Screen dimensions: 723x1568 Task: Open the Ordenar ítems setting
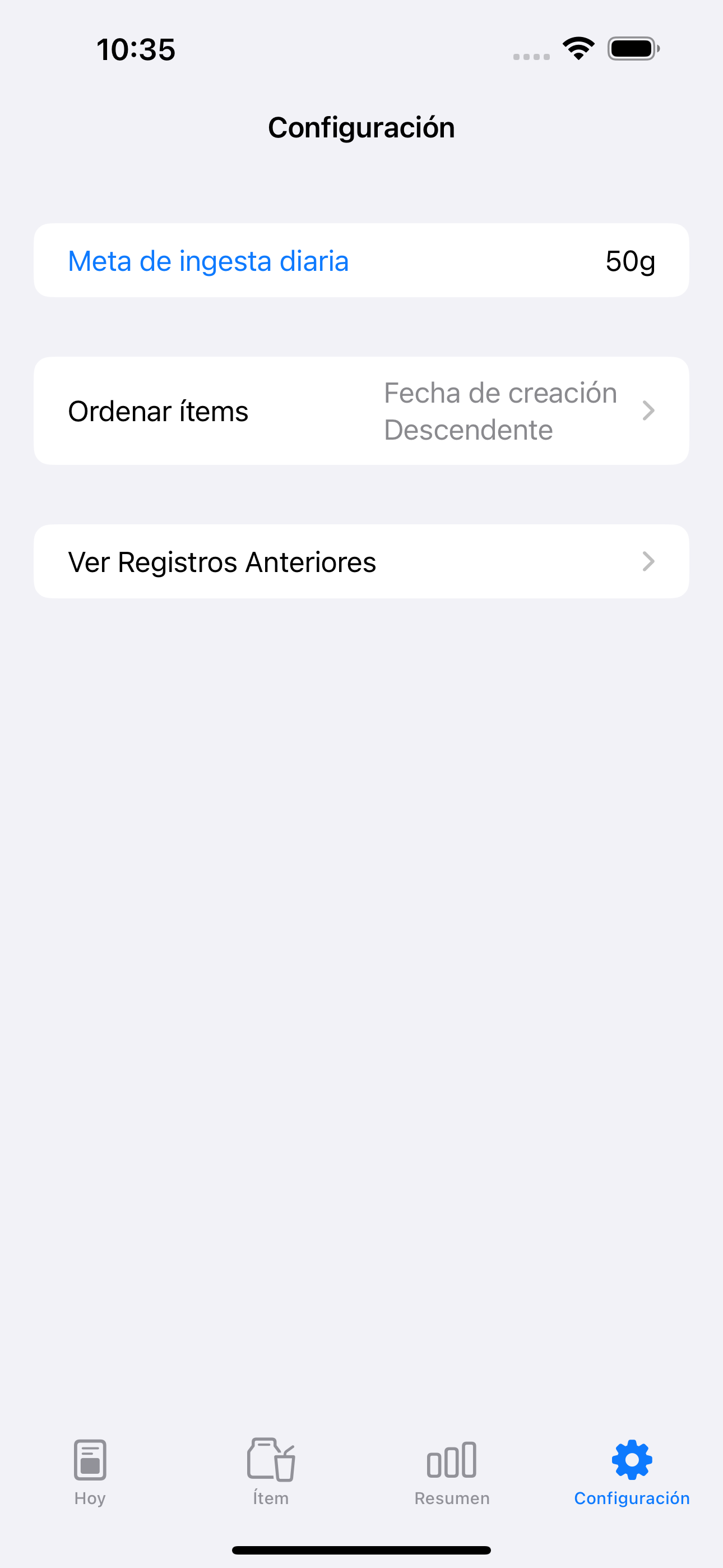tap(361, 411)
